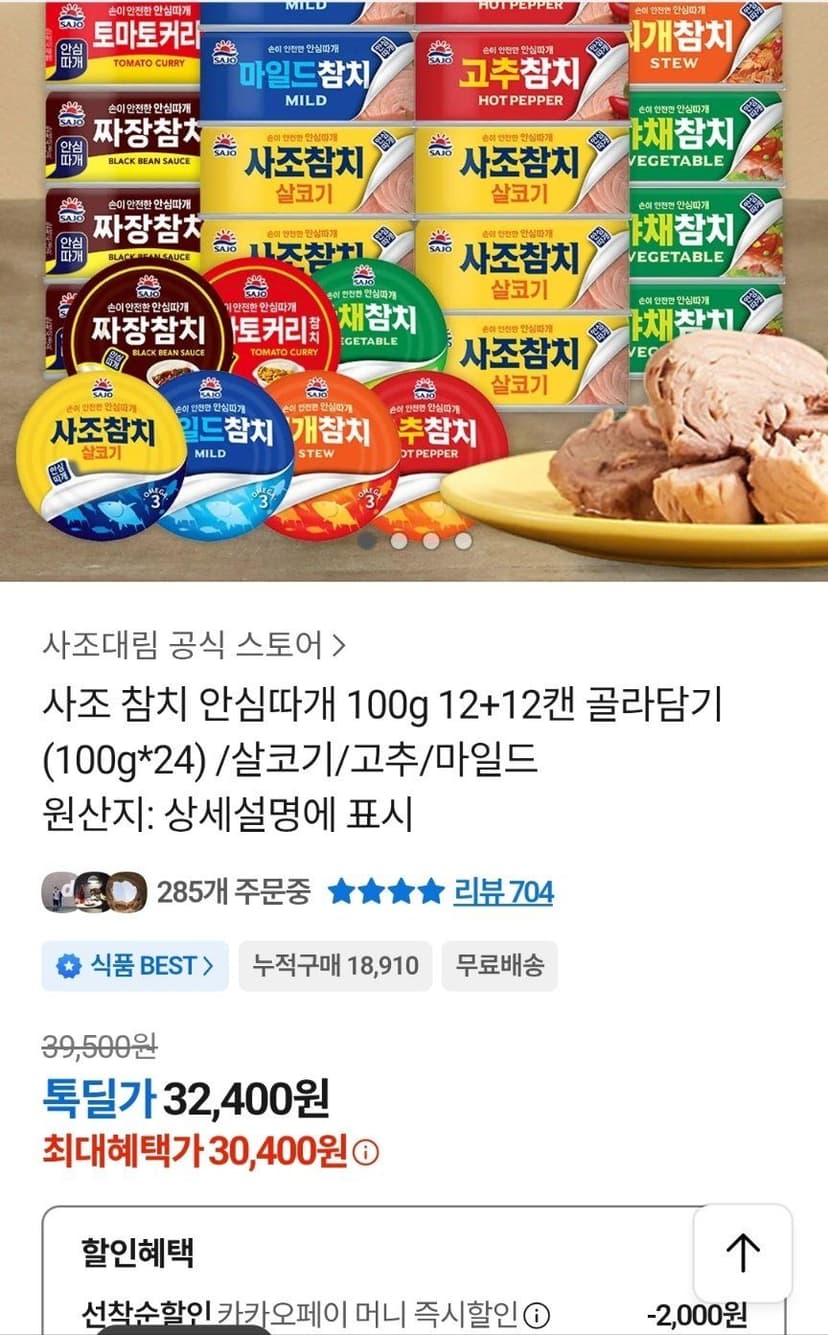Screen dimensions: 828x1335
Task: Open the 리뷰 704 reviews link
Action: pos(503,891)
